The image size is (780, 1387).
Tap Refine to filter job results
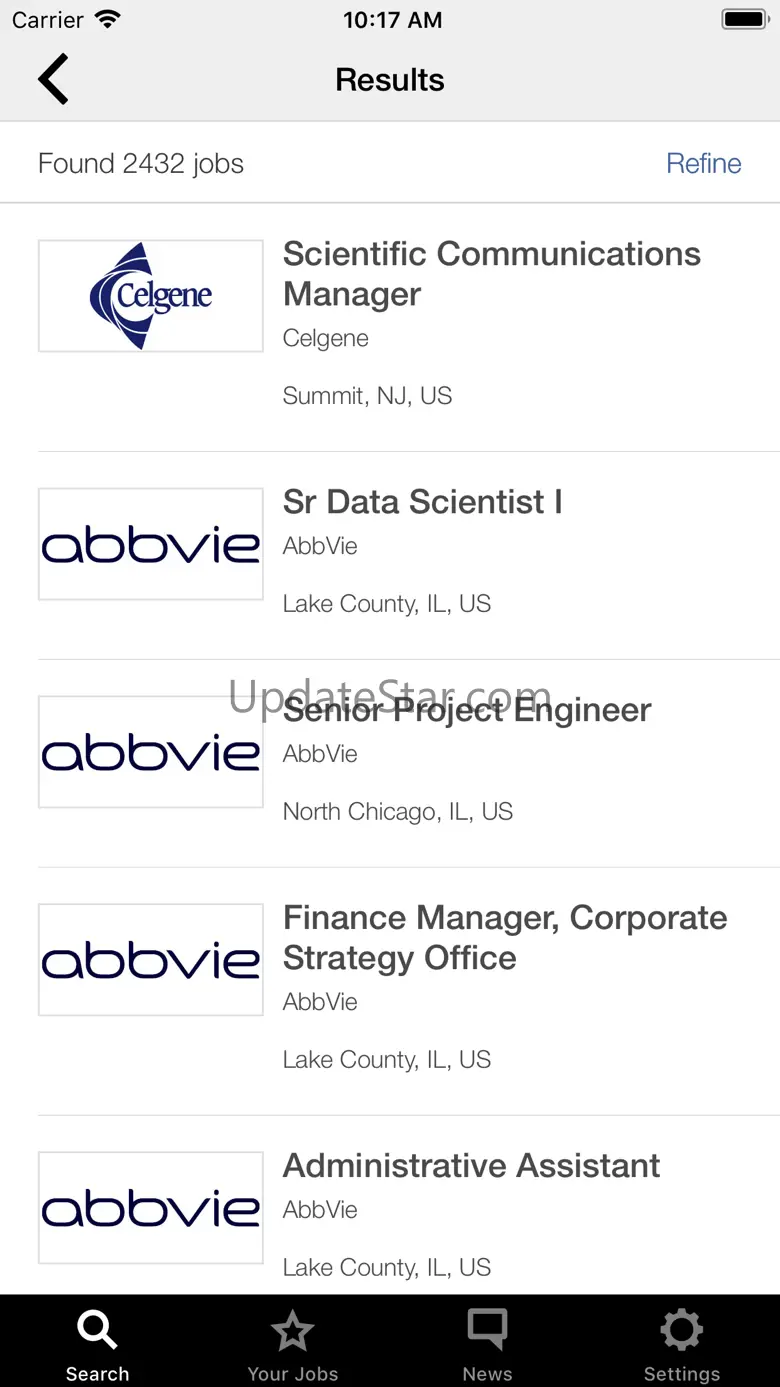(703, 163)
